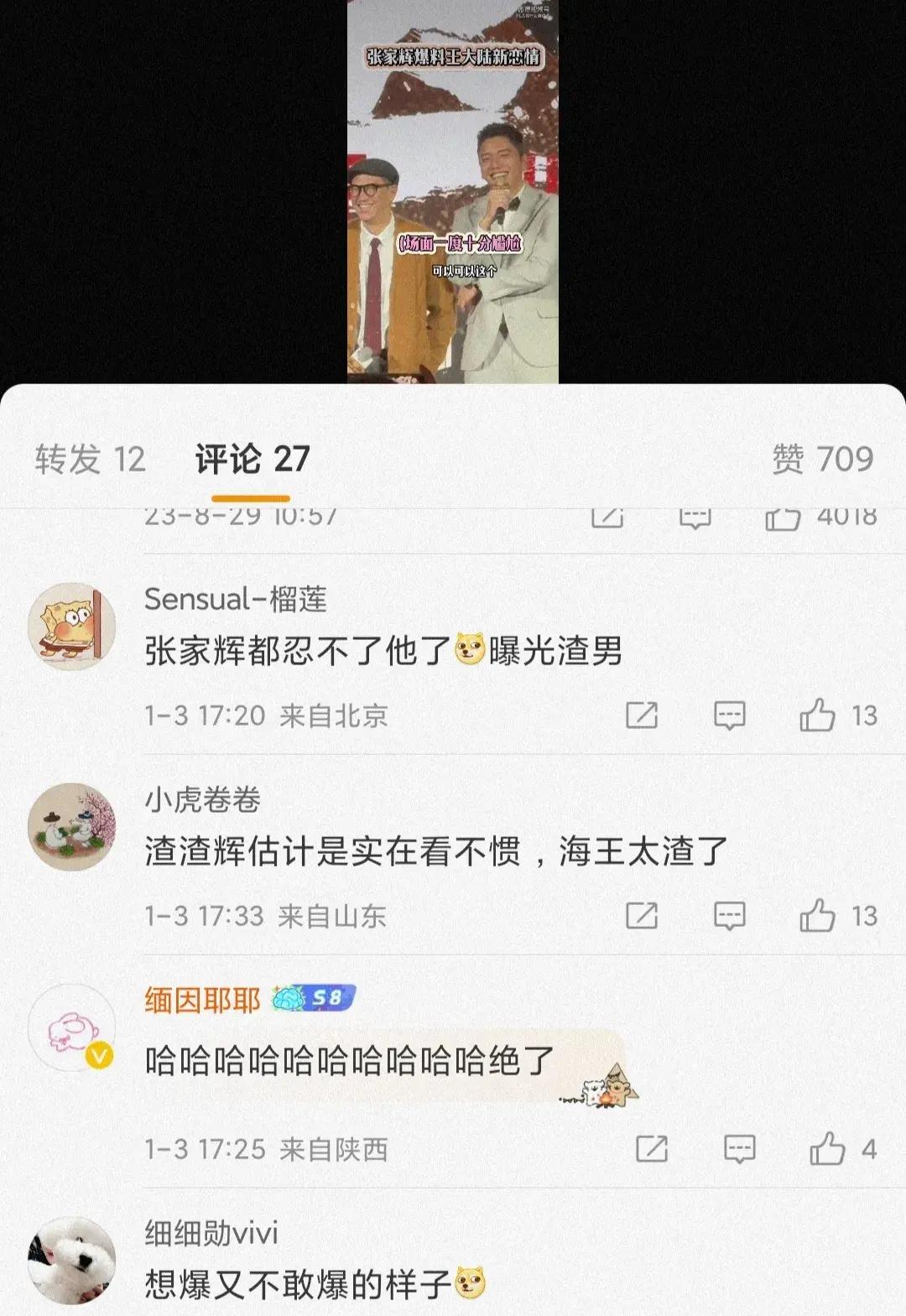Like Sensual-榴莲's comment
Viewport: 906px width, 1316px height.
pos(818,715)
